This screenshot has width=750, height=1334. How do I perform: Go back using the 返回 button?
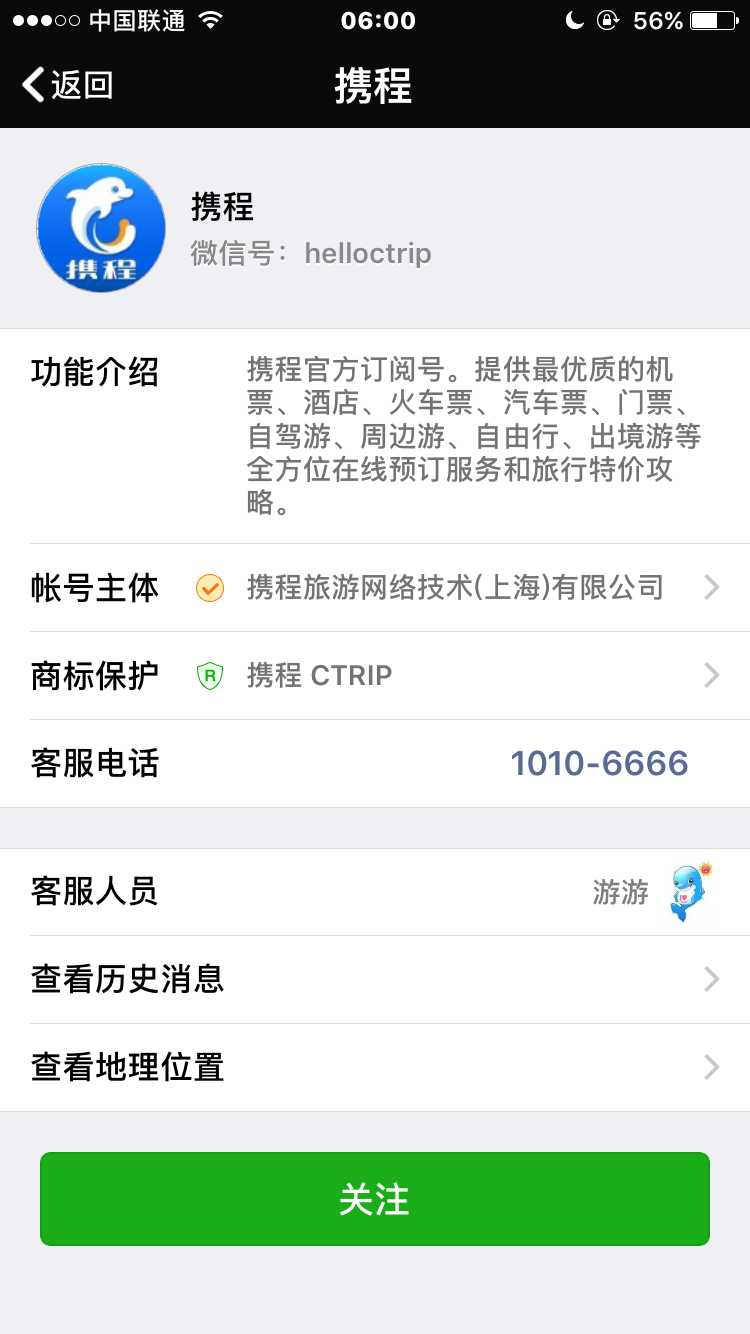click(68, 85)
